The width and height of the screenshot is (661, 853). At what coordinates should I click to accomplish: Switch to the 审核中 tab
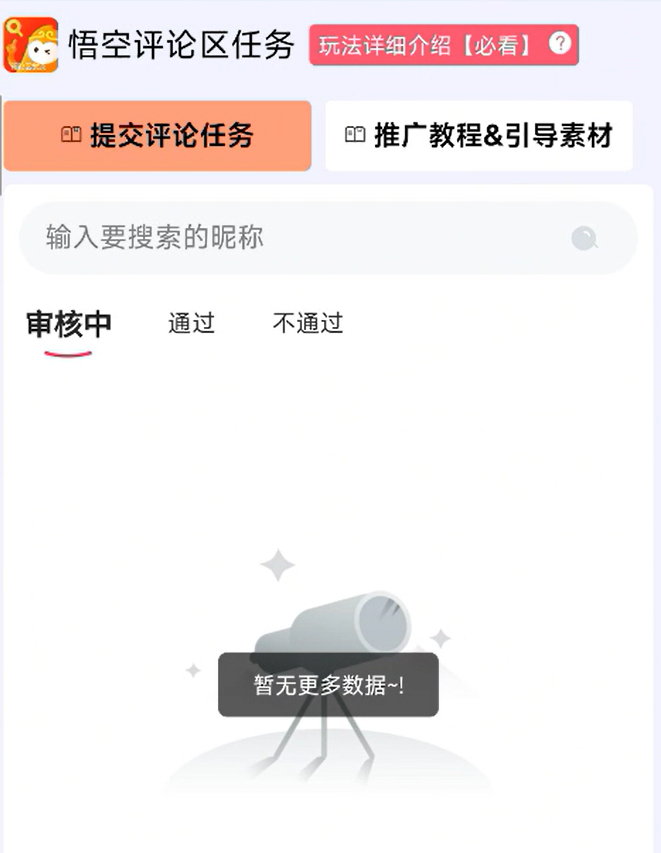(68, 323)
